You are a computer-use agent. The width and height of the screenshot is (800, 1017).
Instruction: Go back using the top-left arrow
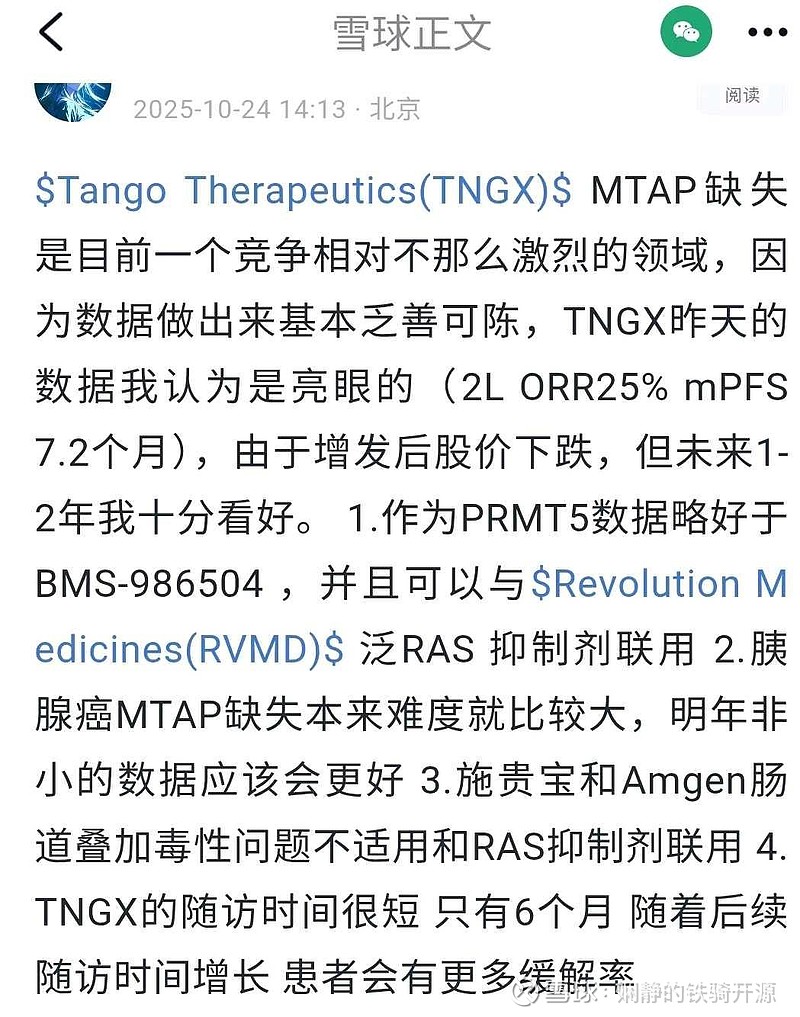(x=51, y=32)
